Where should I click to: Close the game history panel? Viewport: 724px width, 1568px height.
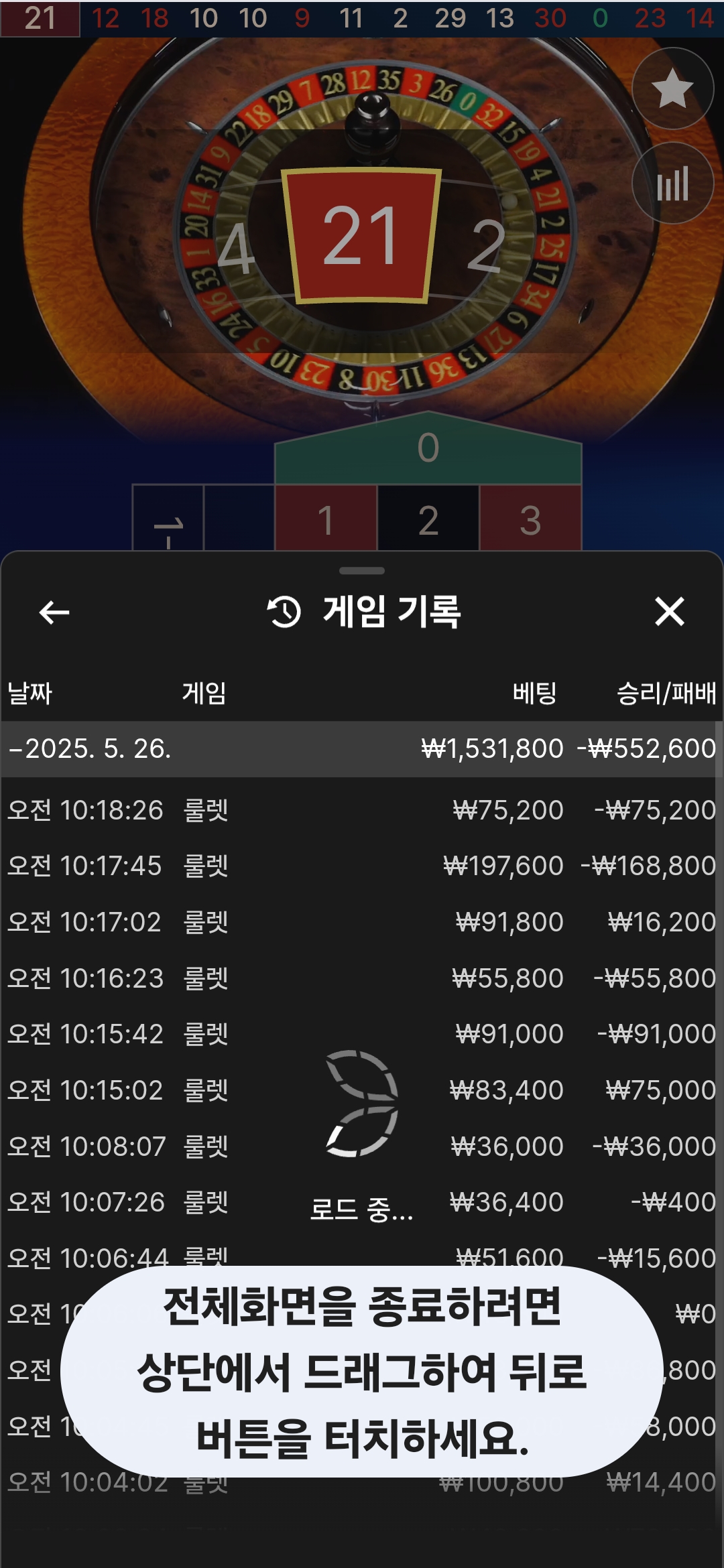tap(669, 612)
